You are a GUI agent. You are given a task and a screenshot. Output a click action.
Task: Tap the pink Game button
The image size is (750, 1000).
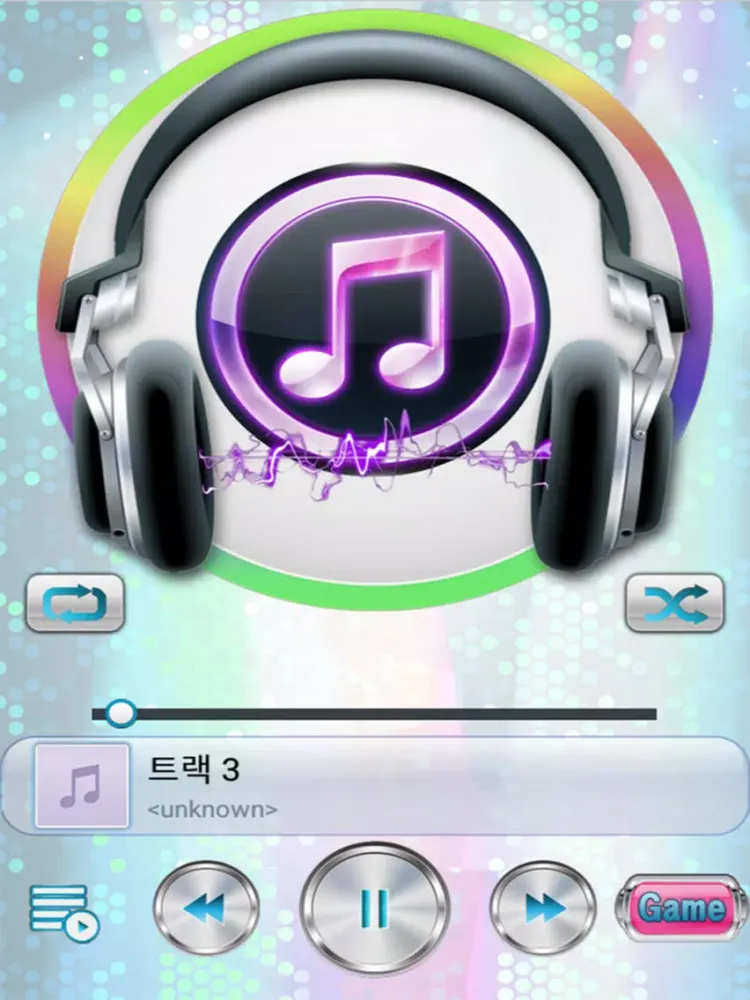[682, 908]
